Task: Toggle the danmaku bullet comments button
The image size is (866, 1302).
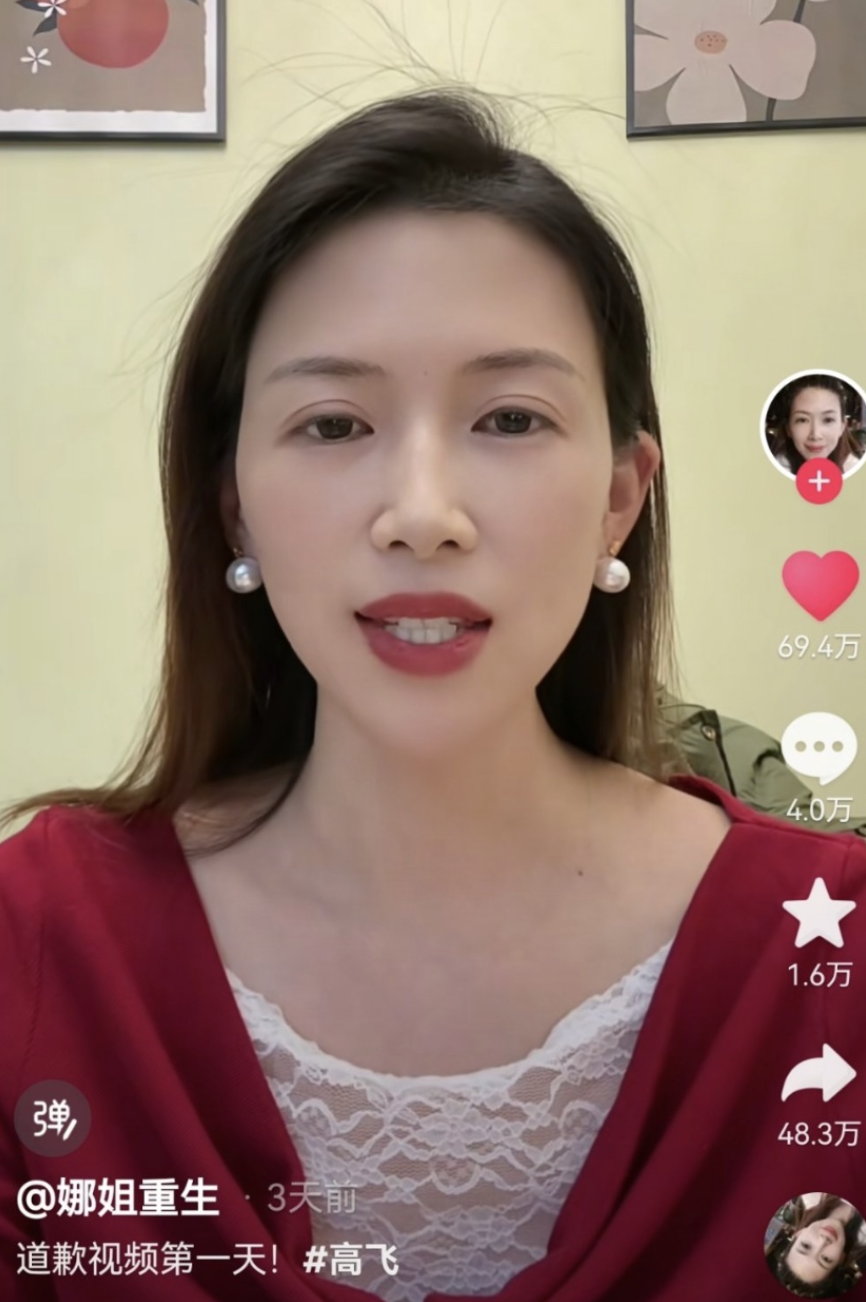Action: pyautogui.click(x=53, y=1118)
